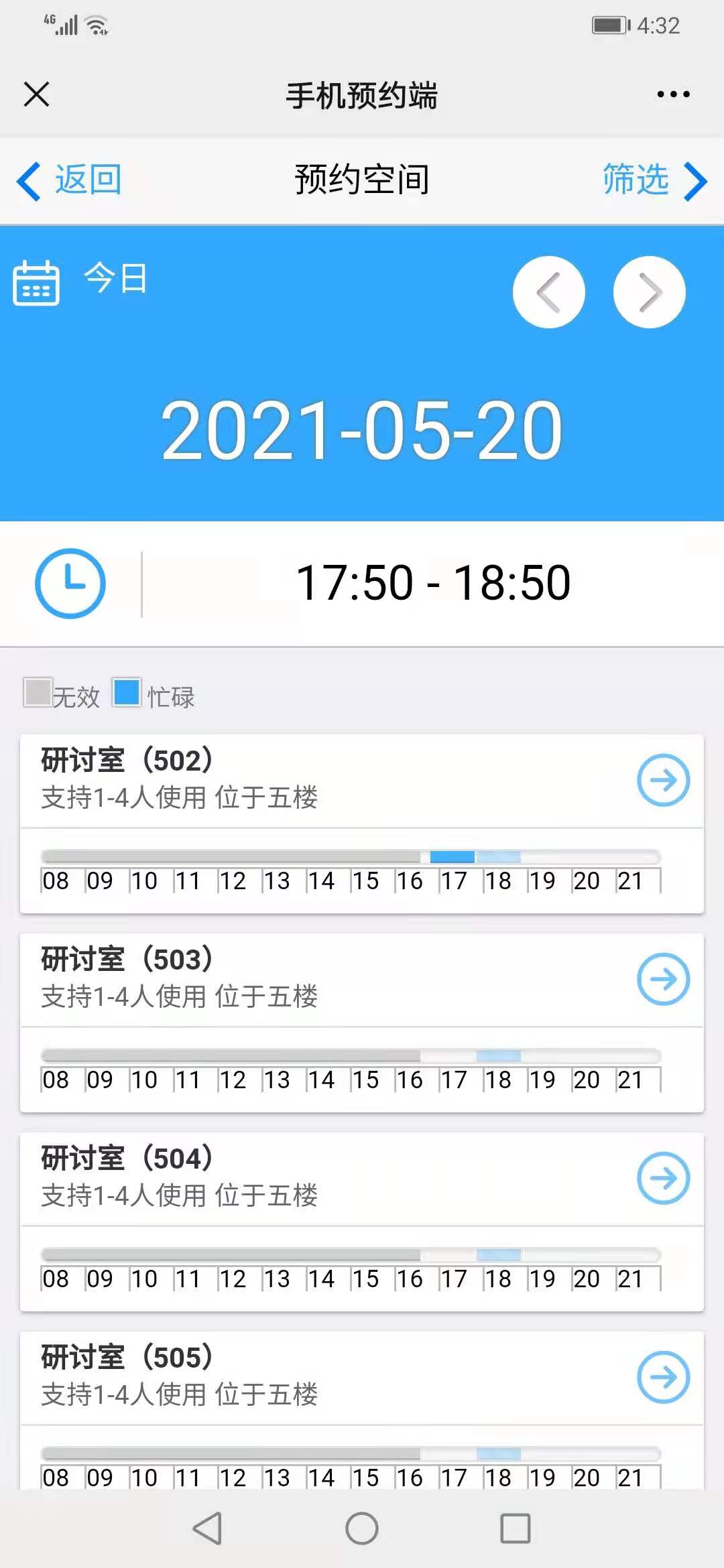Image resolution: width=724 pixels, height=1568 pixels.
Task: Change the 17:50 - 18:50 time range
Action: tap(433, 582)
